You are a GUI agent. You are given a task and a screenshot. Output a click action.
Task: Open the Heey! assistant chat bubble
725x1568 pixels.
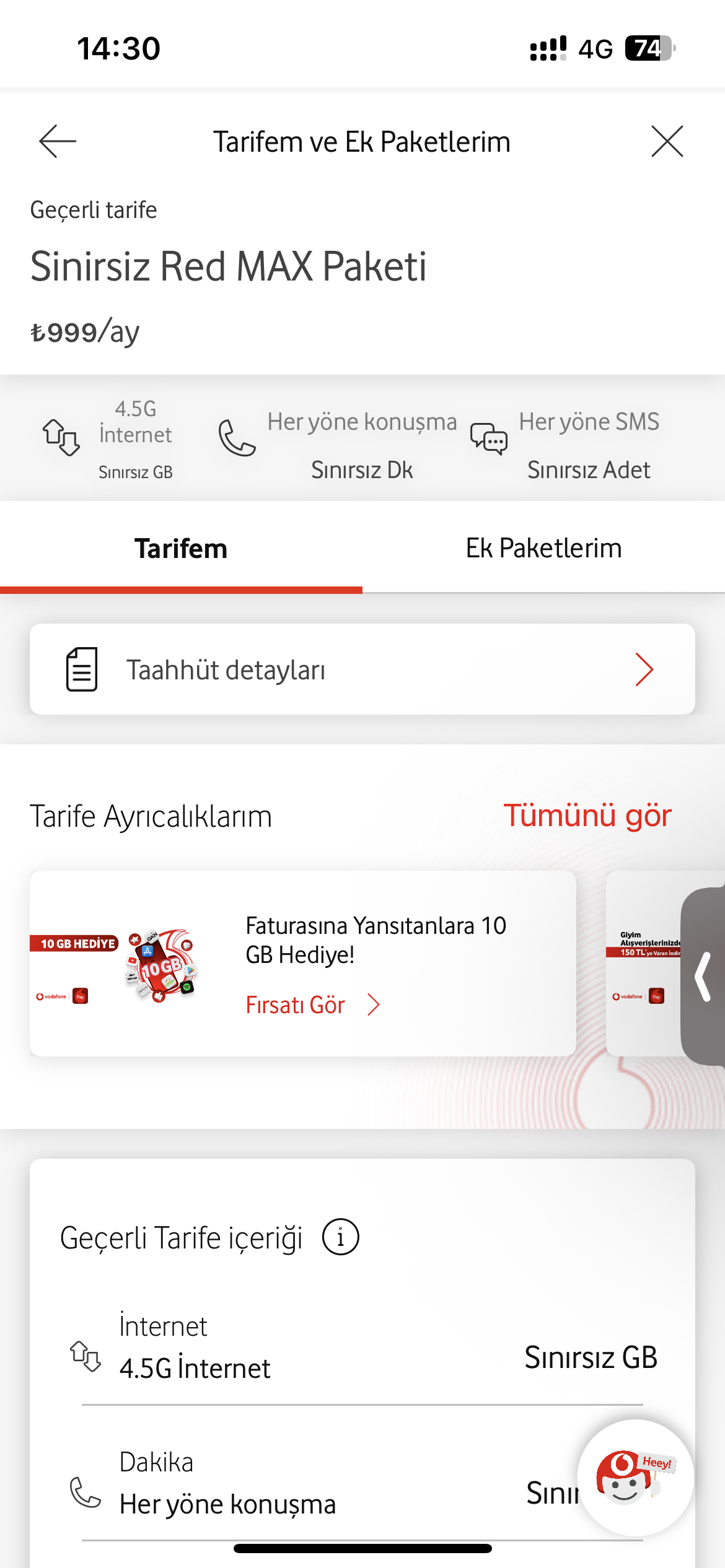pos(635,1478)
